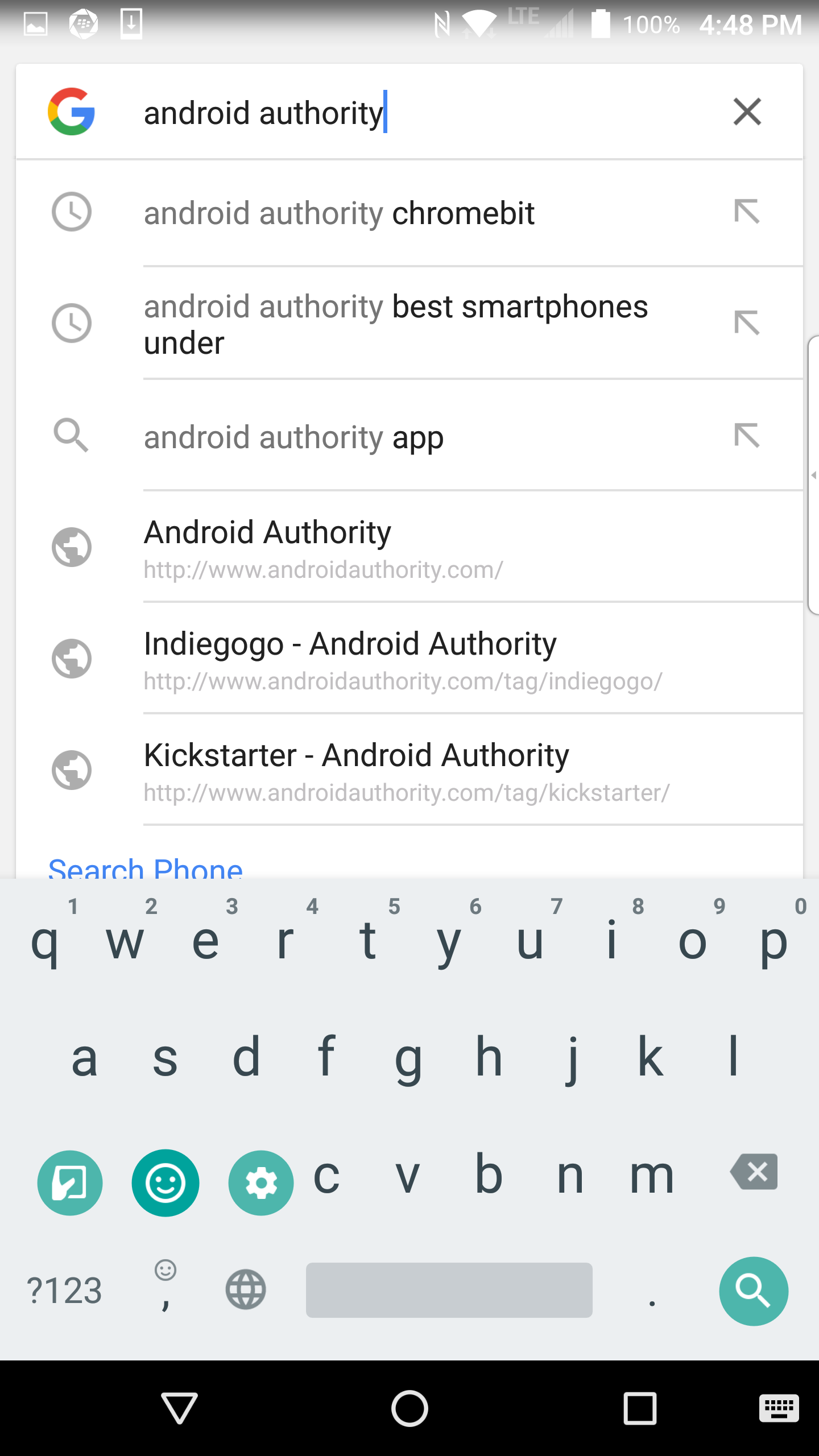819x1456 pixels.
Task: Tap the teal note icon on keyboard
Action: click(70, 1183)
